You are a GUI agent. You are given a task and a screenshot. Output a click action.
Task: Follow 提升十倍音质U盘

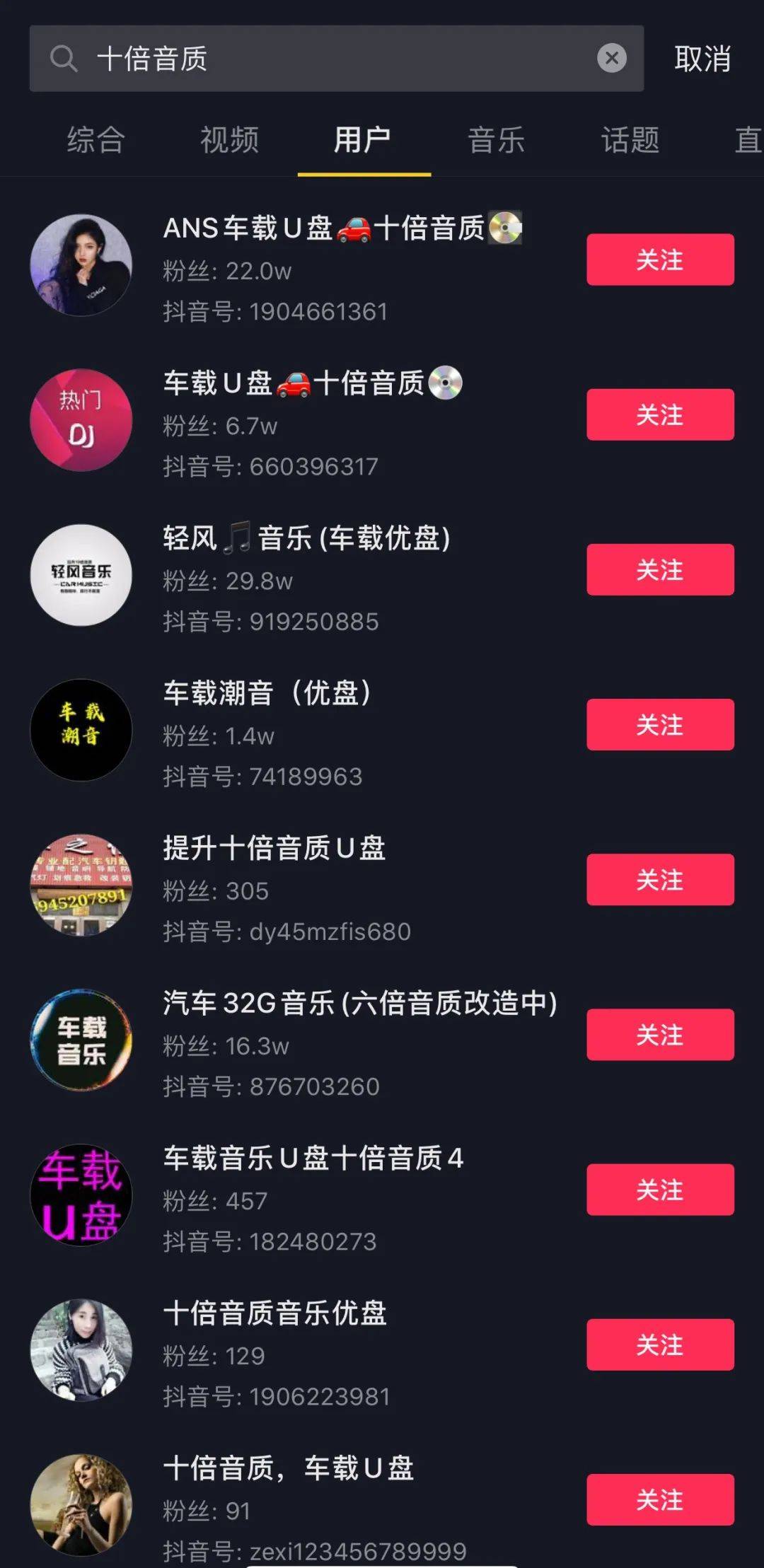click(659, 880)
